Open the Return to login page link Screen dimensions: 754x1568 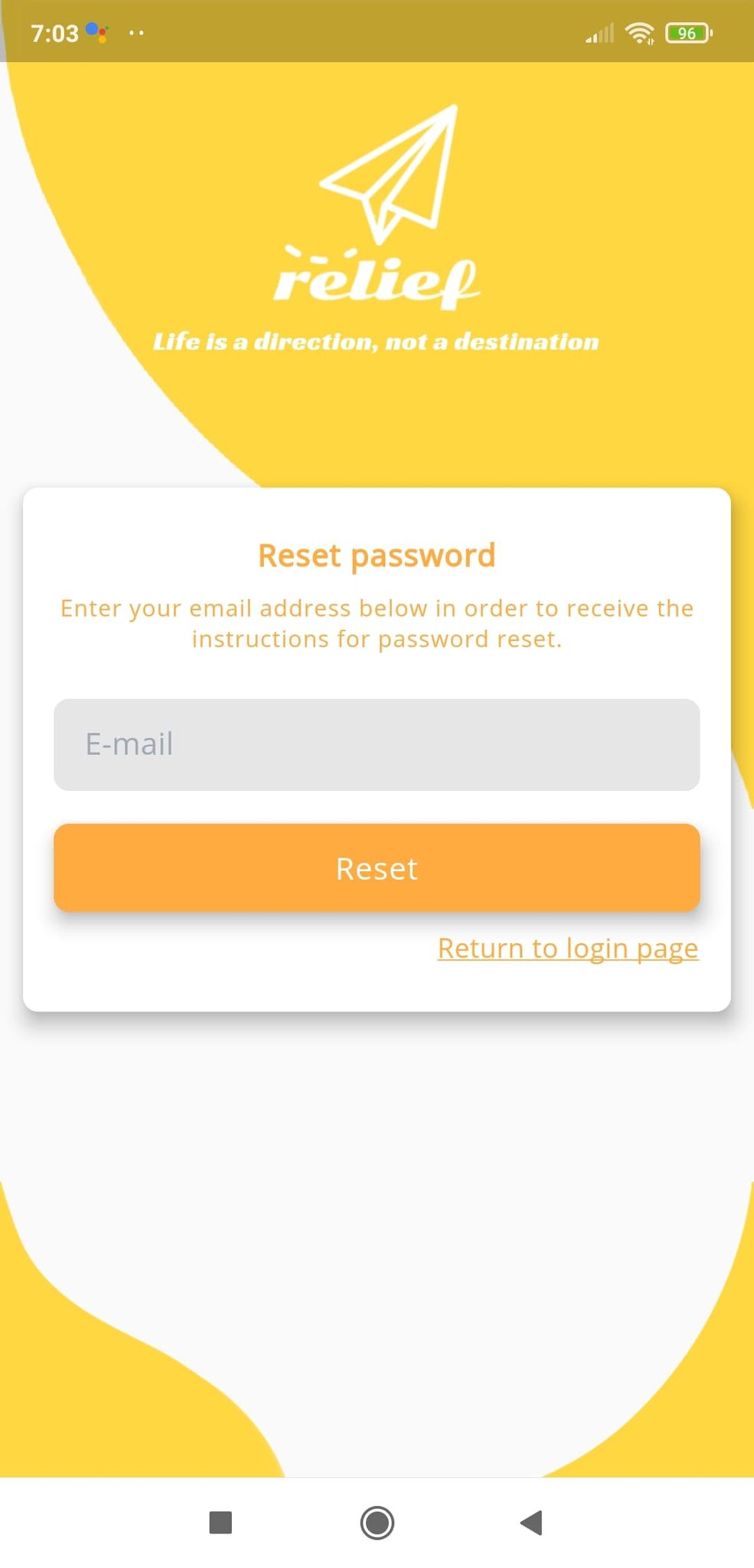point(567,948)
